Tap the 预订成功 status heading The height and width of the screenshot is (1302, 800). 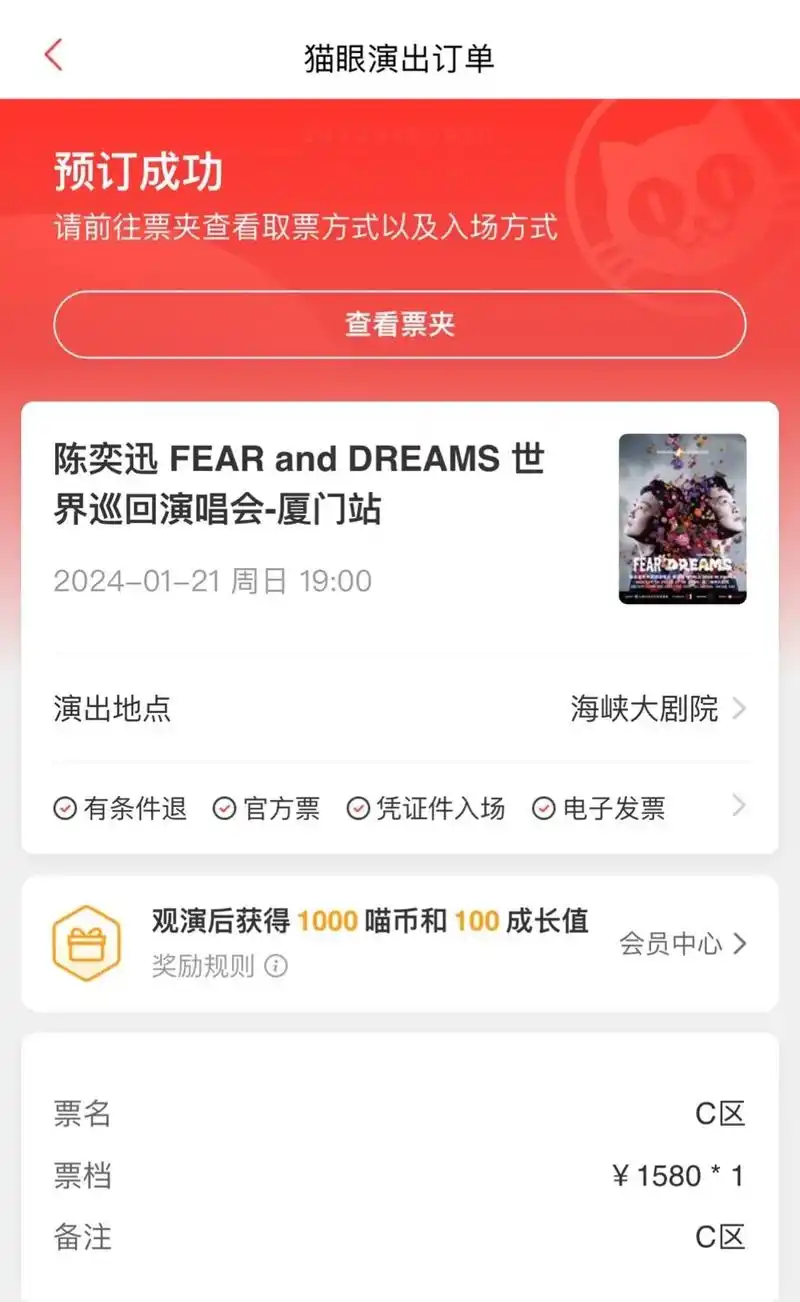click(x=138, y=172)
